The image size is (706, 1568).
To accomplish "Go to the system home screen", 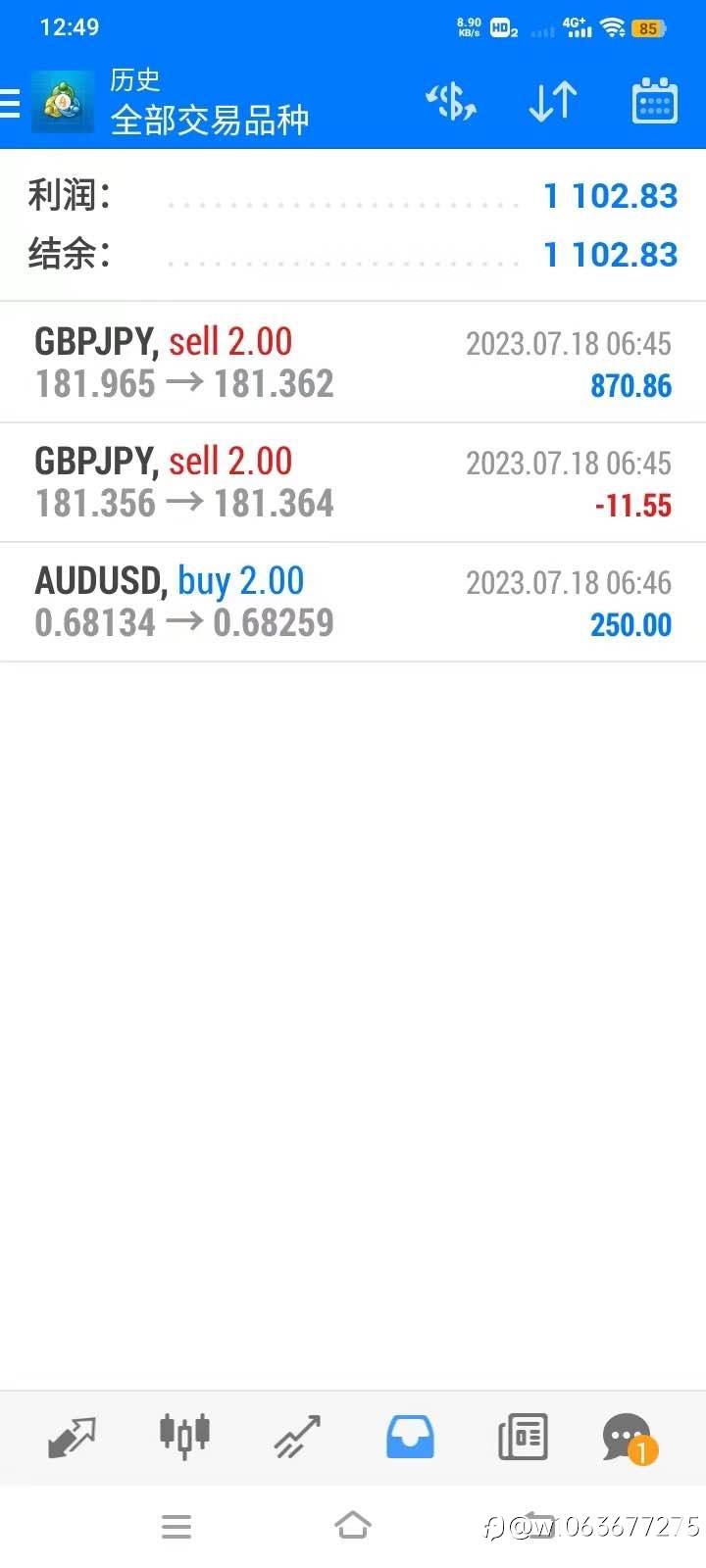I will click(353, 1526).
